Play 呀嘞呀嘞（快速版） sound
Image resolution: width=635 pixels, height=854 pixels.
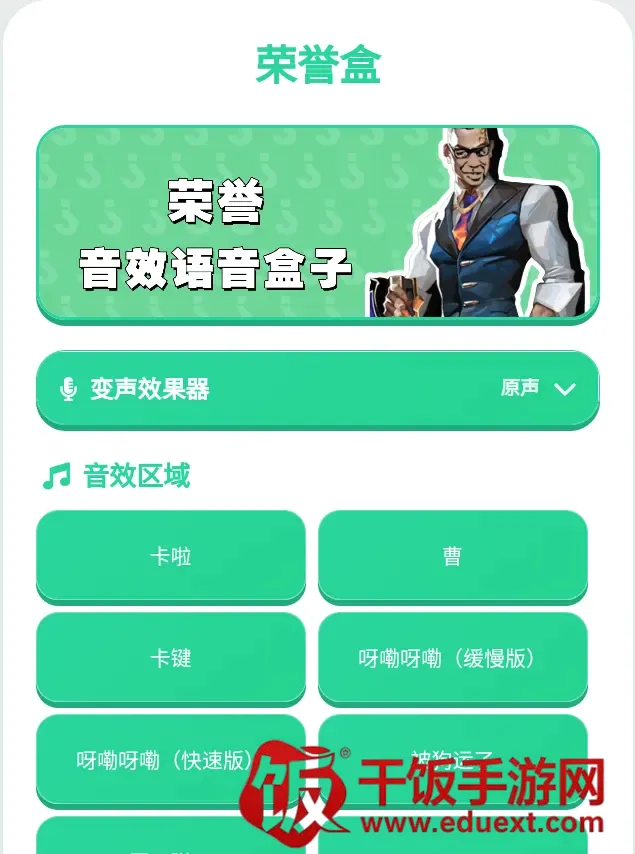[x=170, y=761]
